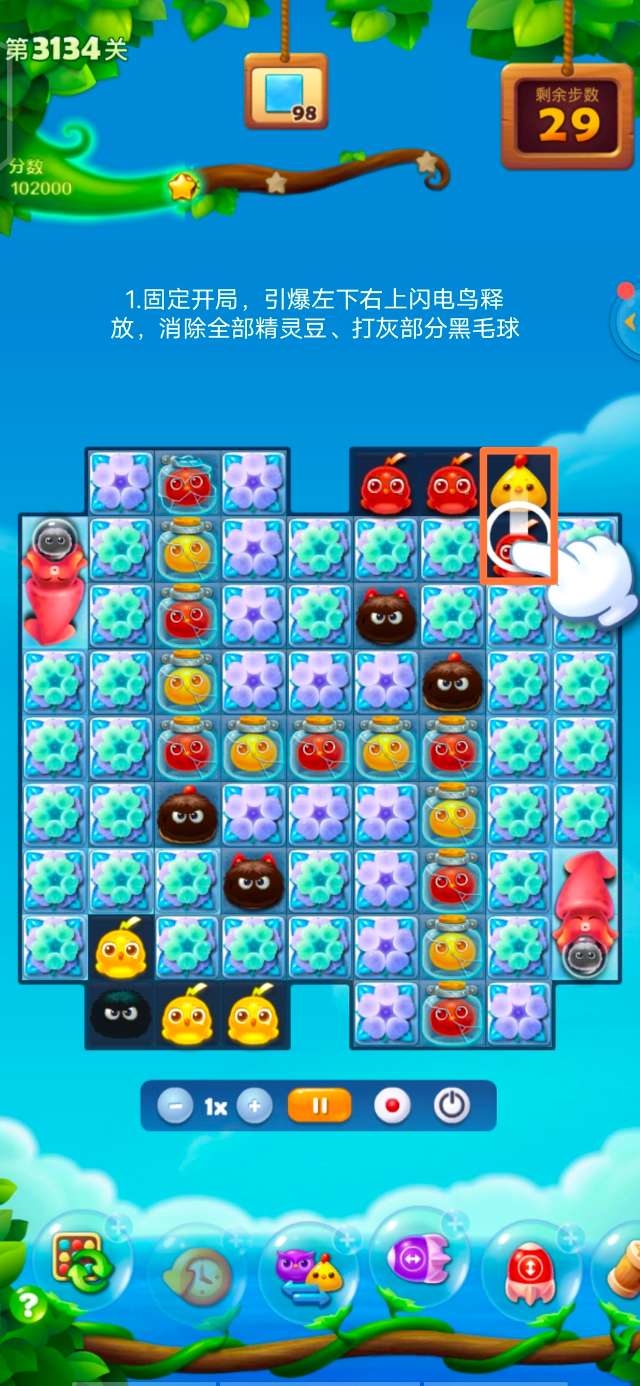Increase playback speed with plus button

[x=255, y=1107]
